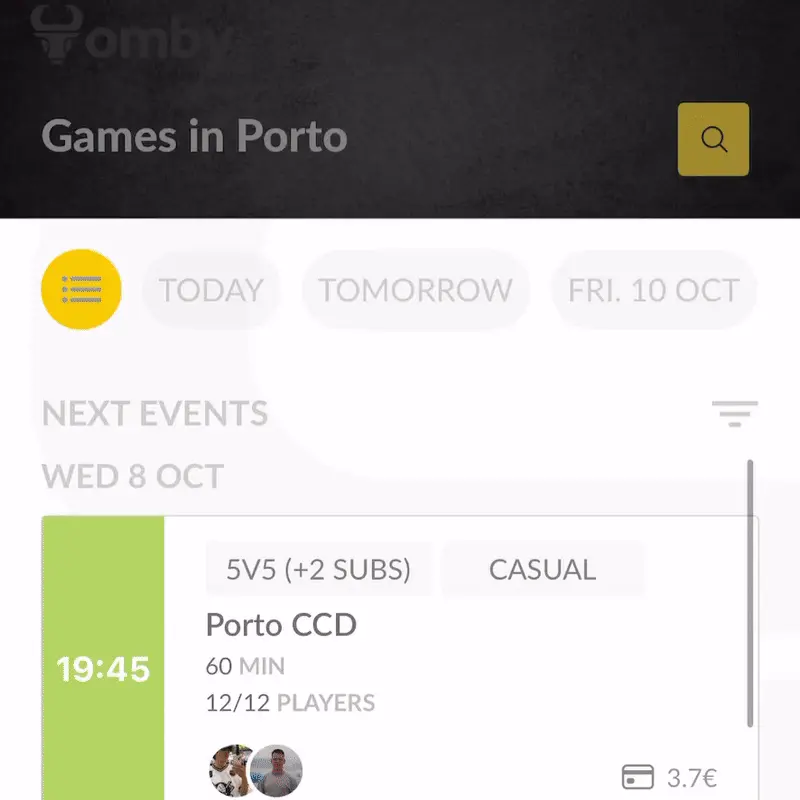800x800 pixels.
Task: Choose the FRI. 10 OCT chip
Action: [653, 290]
